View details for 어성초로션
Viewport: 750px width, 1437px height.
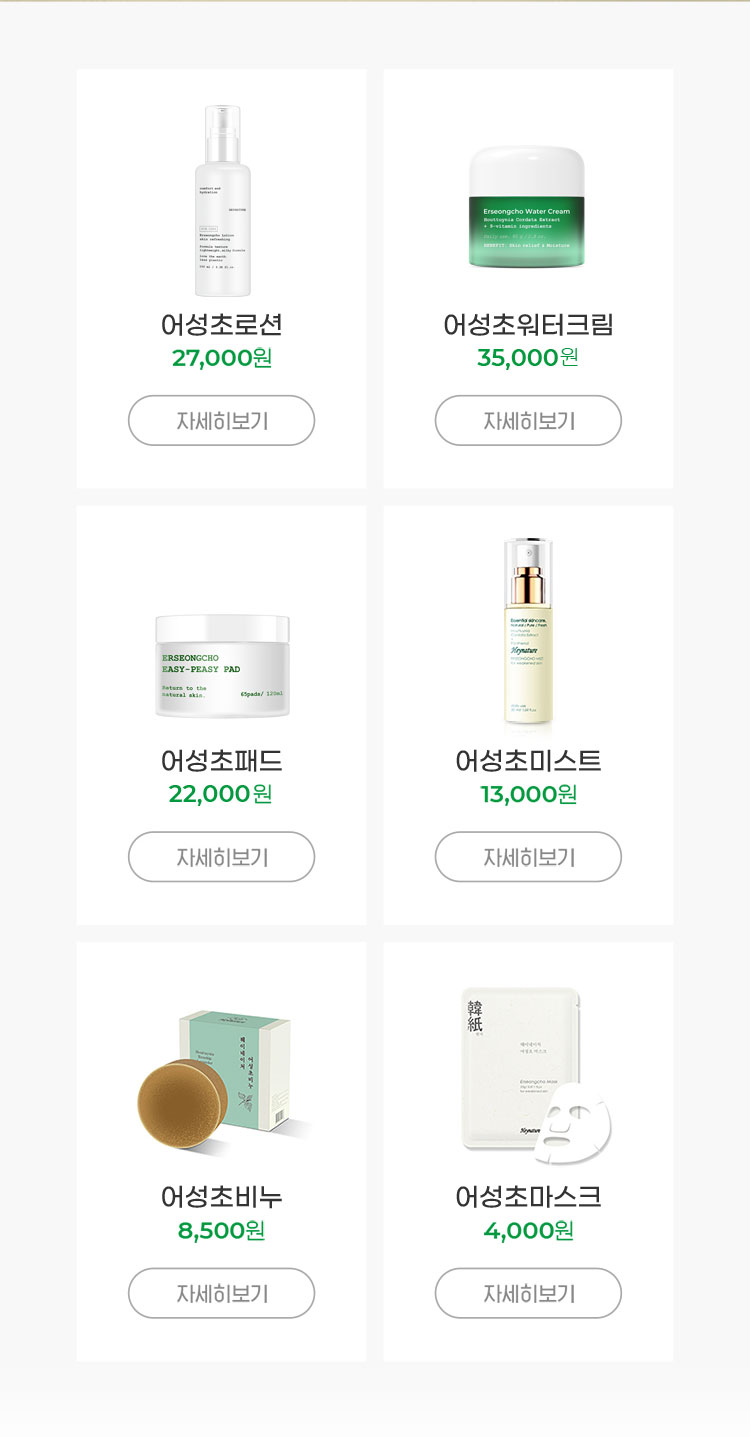(221, 421)
